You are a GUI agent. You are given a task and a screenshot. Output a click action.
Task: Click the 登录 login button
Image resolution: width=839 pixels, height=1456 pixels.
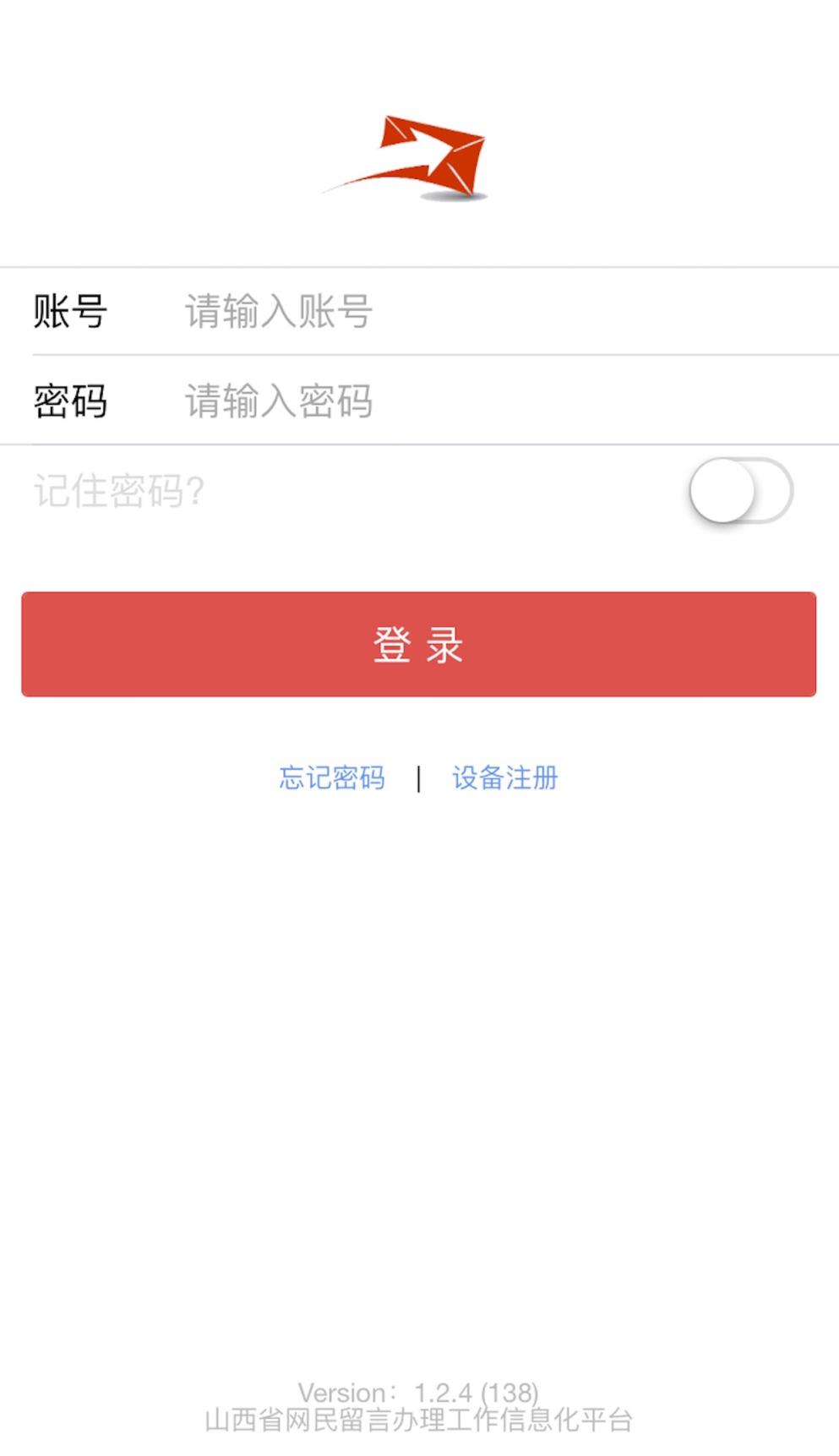[x=419, y=646]
